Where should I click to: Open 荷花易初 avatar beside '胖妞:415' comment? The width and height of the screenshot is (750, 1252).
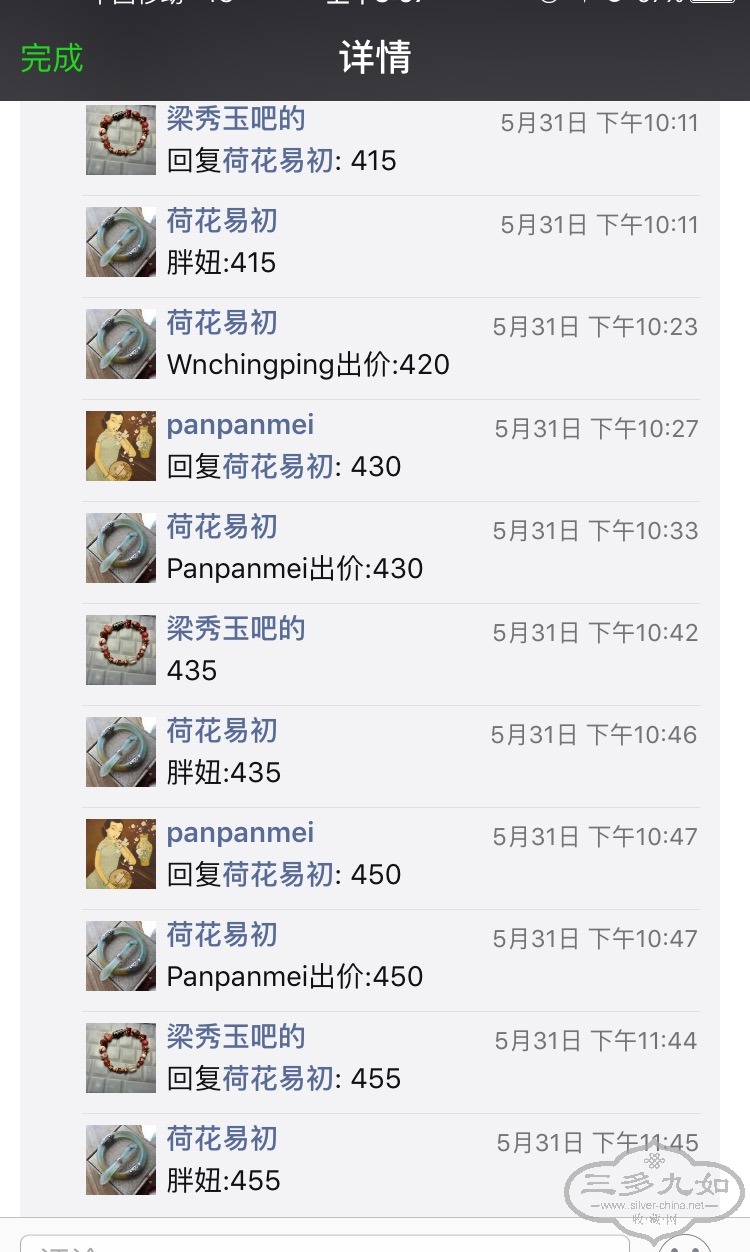coord(121,242)
